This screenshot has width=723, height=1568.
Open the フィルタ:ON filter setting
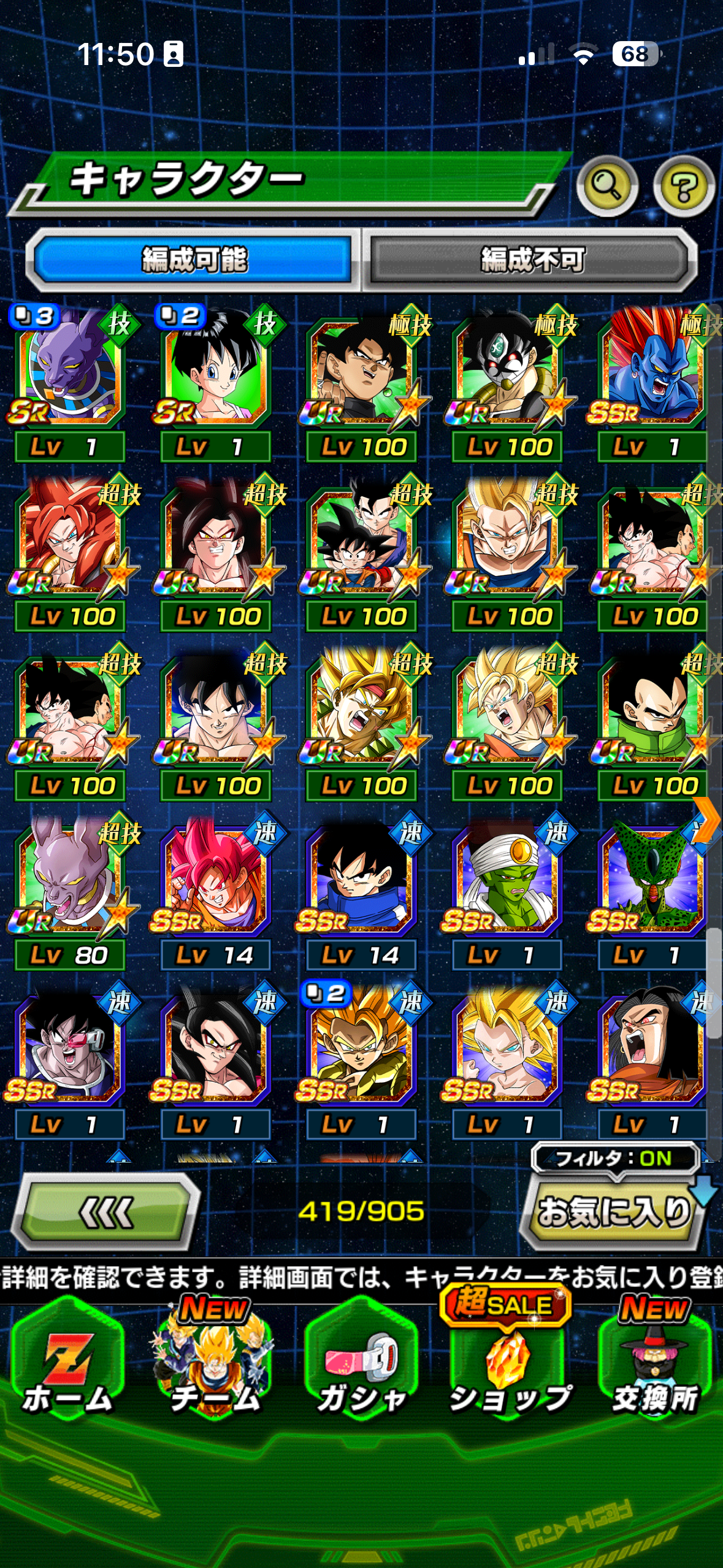pyautogui.click(x=614, y=1158)
